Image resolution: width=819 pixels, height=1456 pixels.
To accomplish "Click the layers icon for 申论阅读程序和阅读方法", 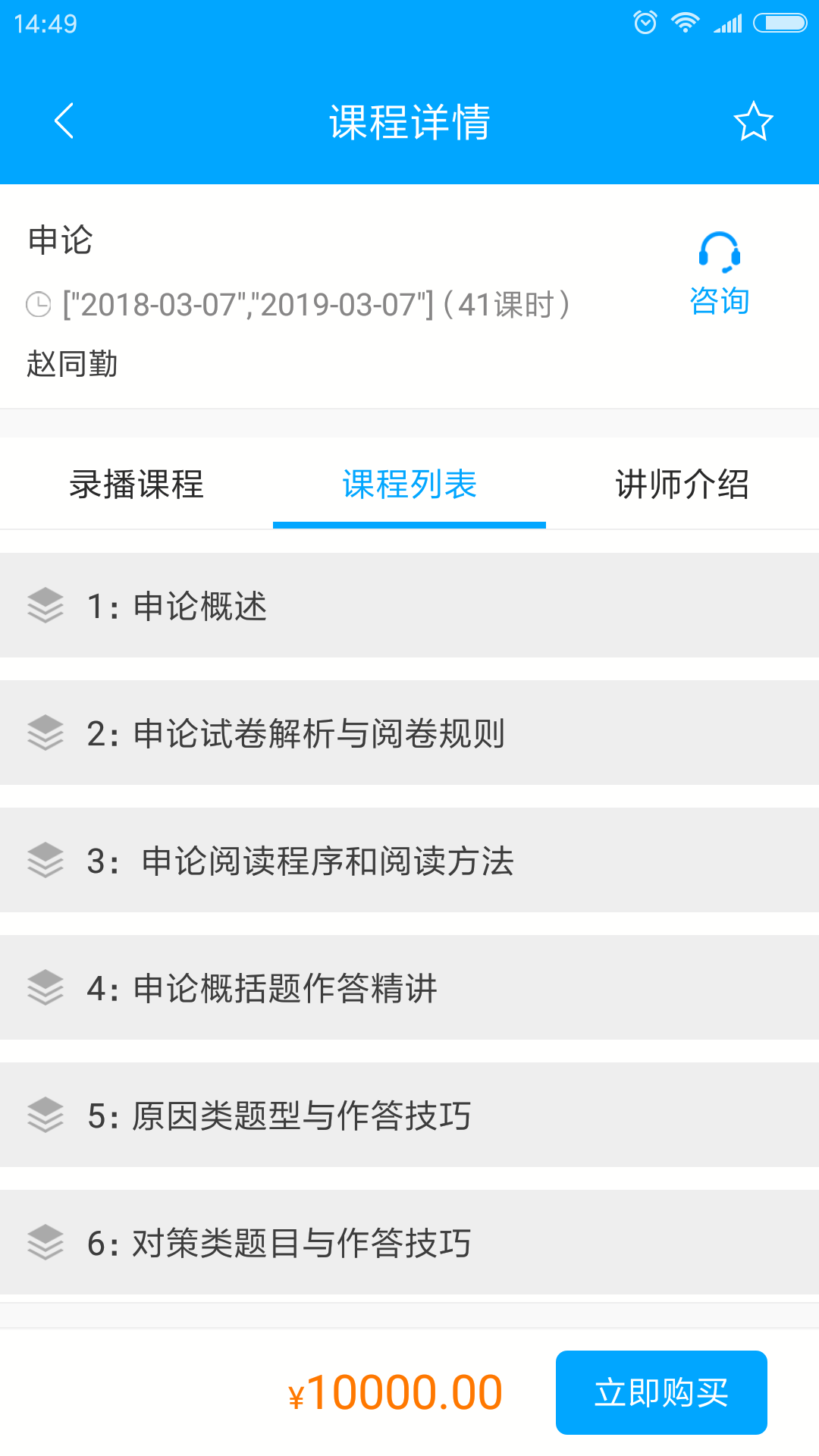I will 45,861.
